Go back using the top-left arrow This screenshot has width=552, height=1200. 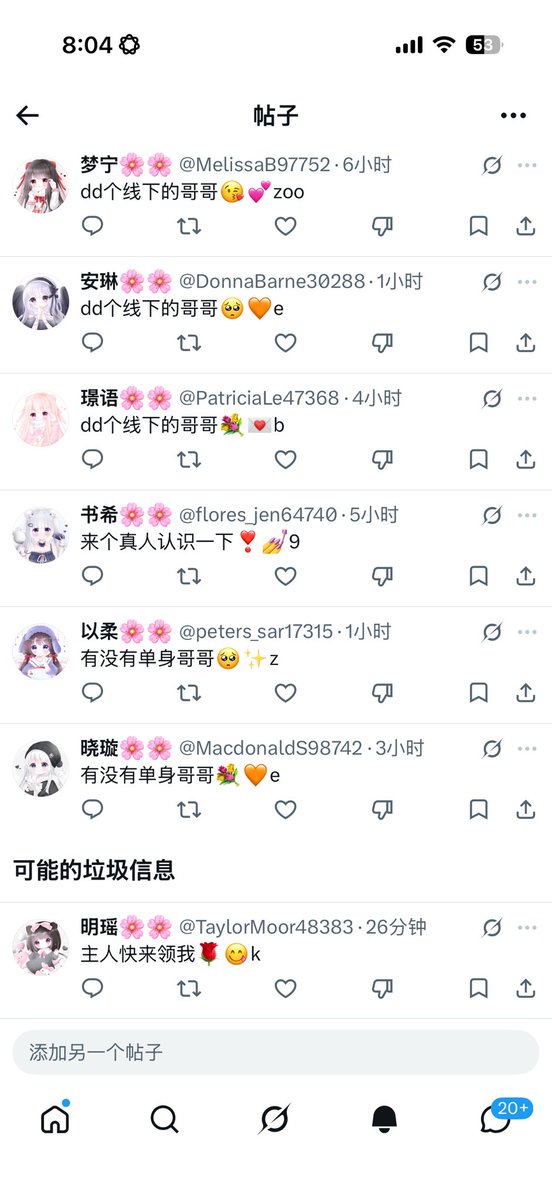click(28, 115)
